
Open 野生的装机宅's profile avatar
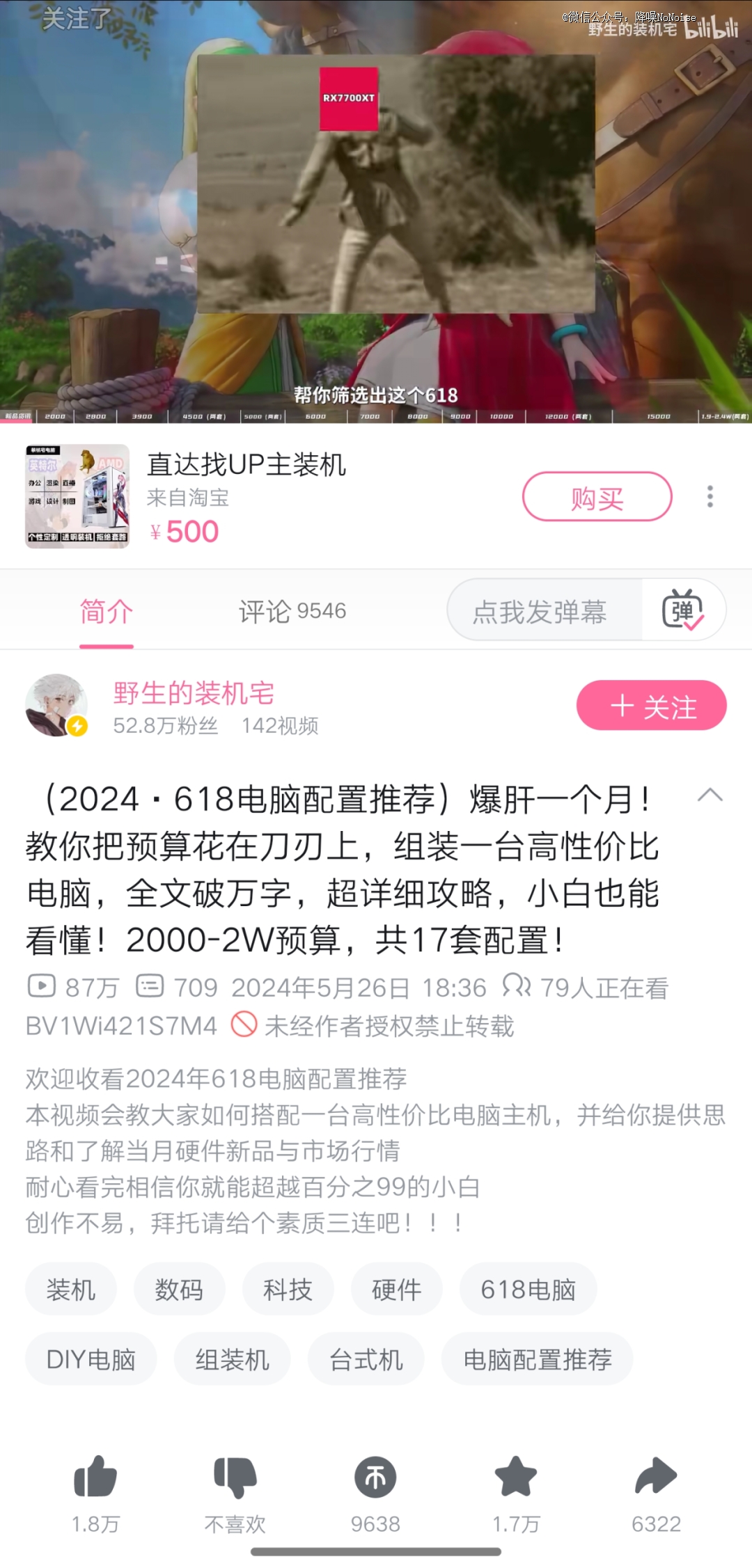(x=56, y=706)
